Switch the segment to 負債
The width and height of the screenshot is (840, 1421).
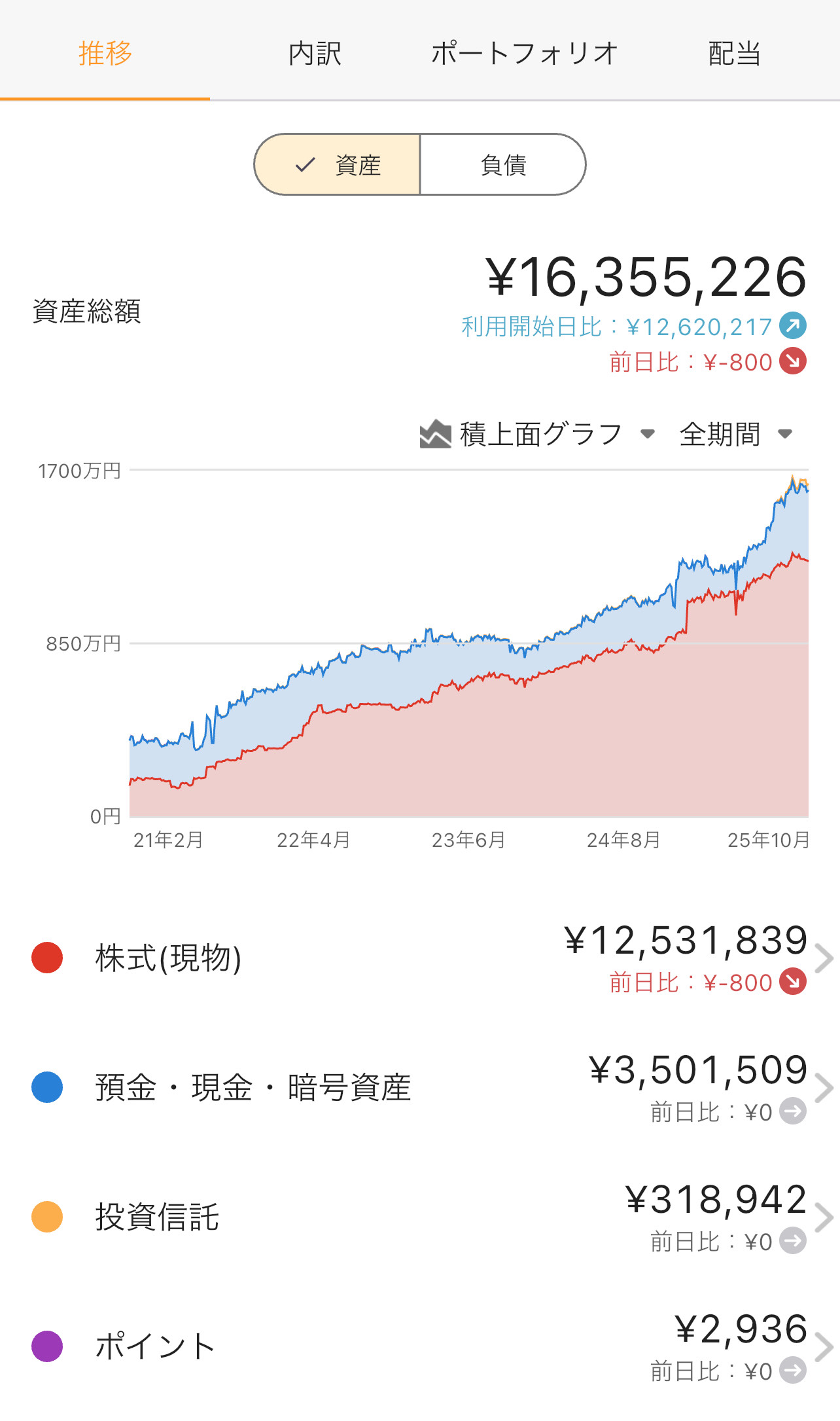pyautogui.click(x=502, y=165)
